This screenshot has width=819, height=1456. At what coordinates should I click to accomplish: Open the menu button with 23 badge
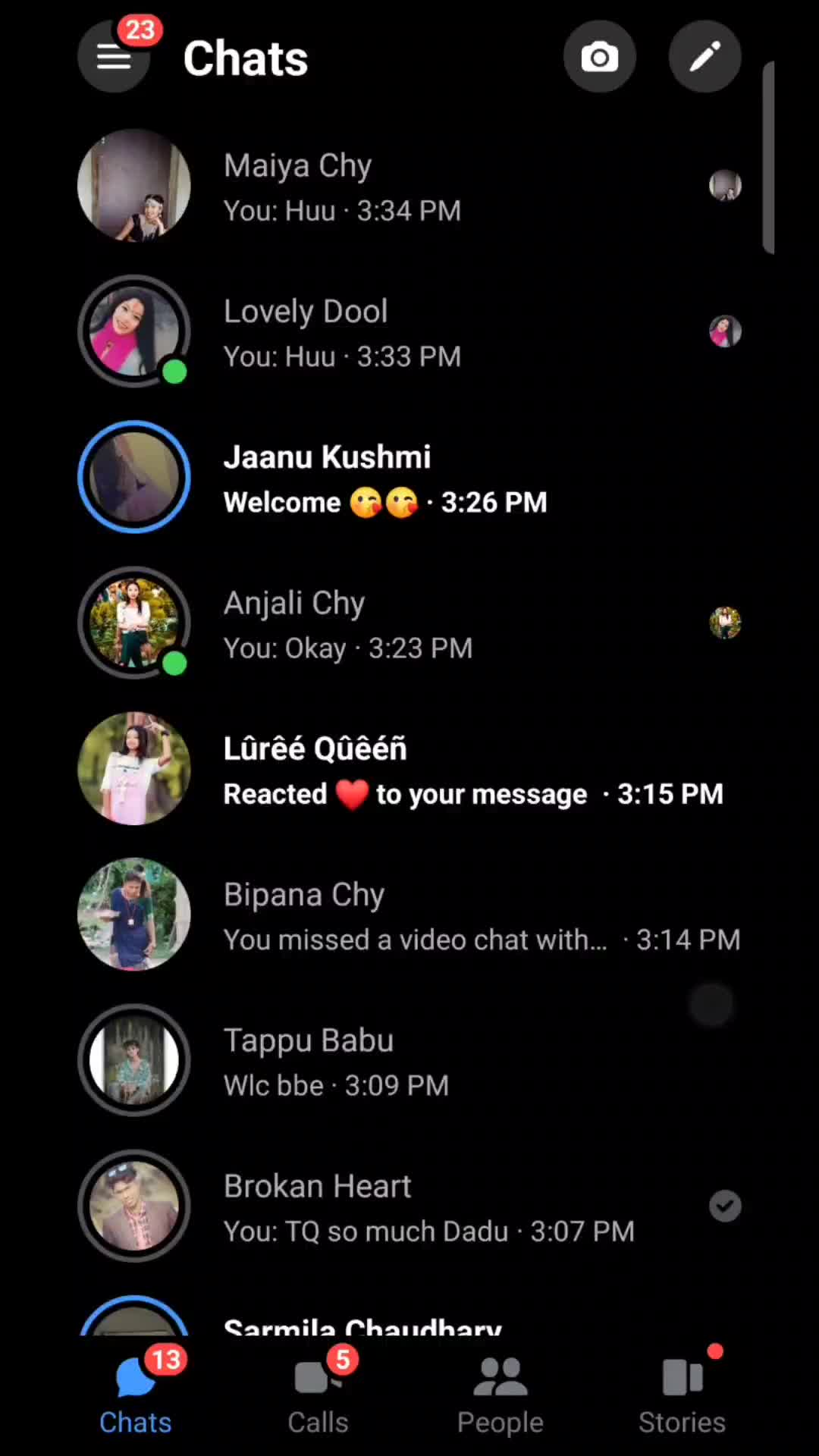click(114, 57)
